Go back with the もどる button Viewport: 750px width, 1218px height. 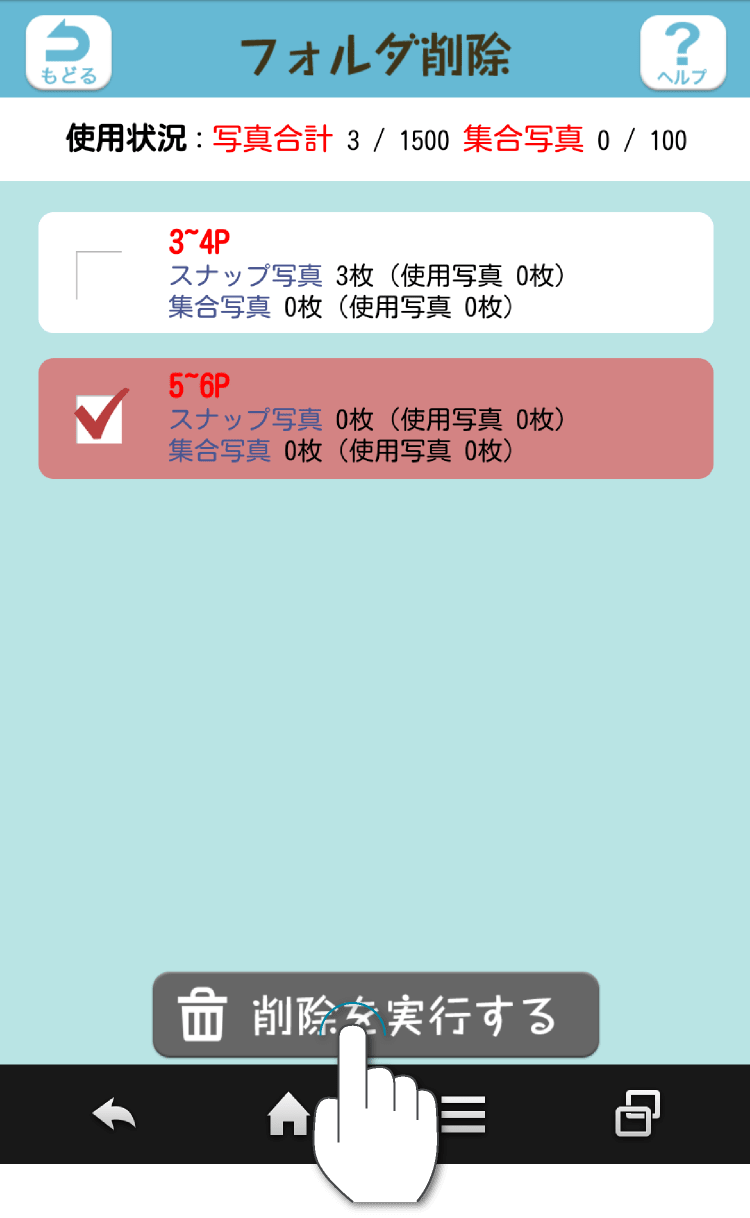(68, 52)
